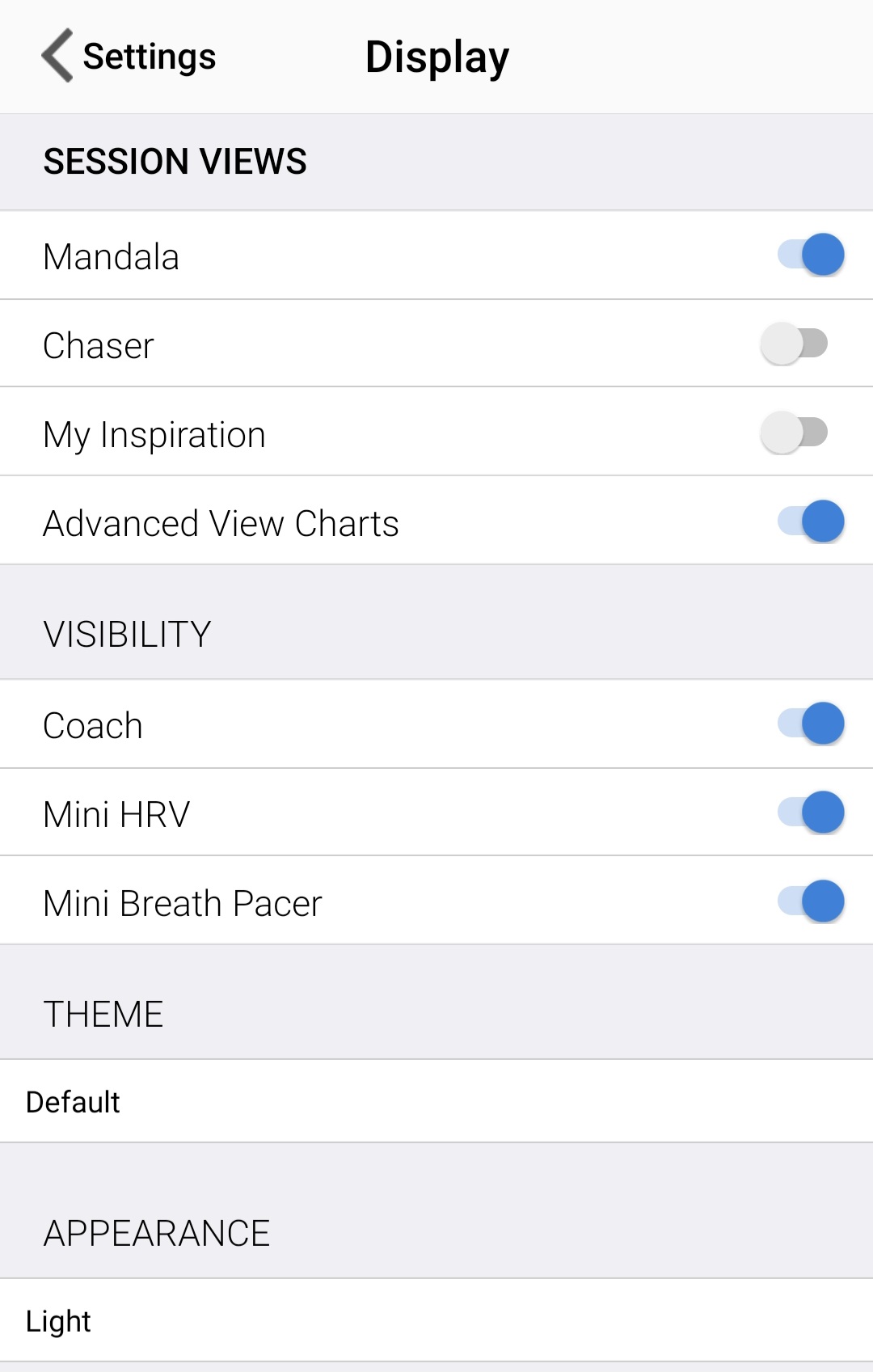Disable Advanced View Charts
The image size is (873, 1372).
tap(810, 521)
